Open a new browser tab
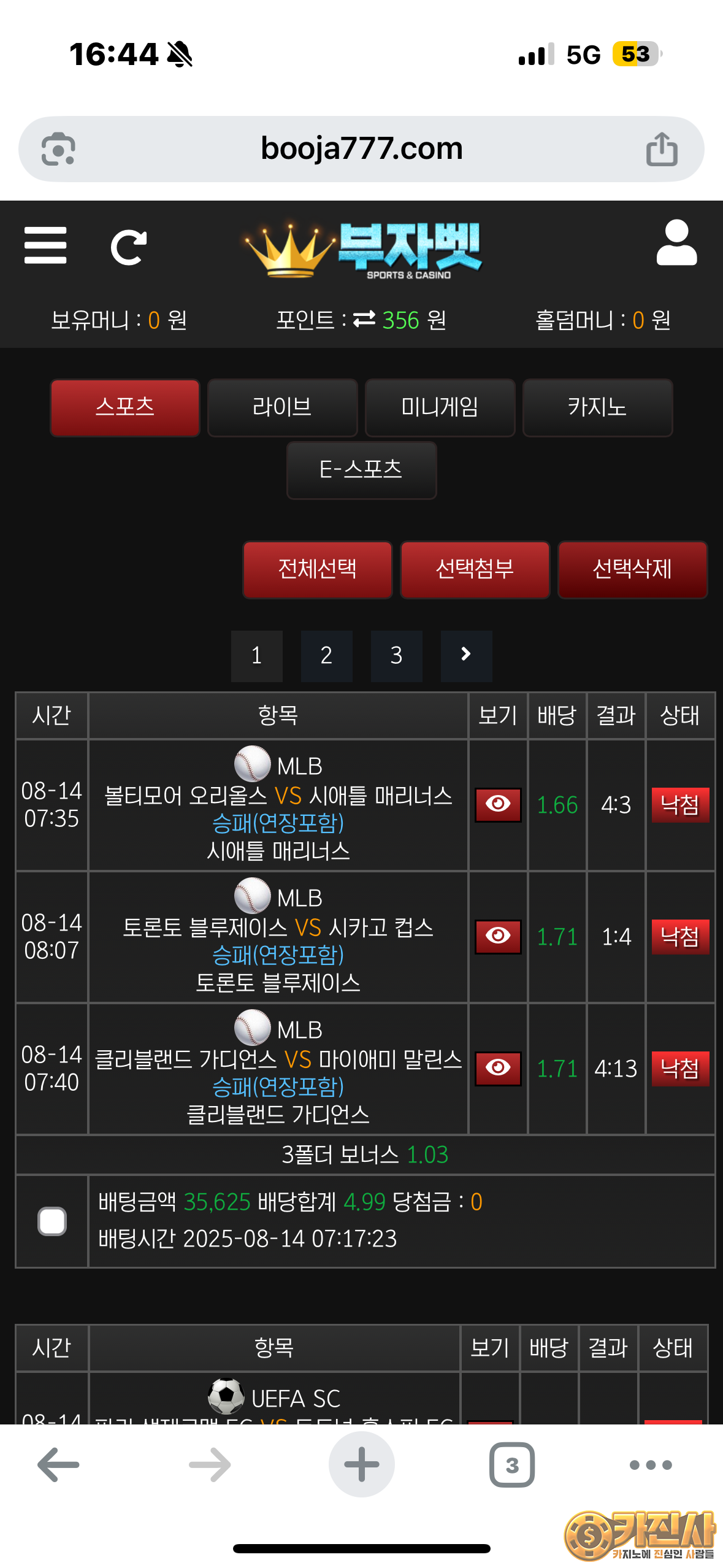Image resolution: width=723 pixels, height=1568 pixels. tap(361, 1464)
